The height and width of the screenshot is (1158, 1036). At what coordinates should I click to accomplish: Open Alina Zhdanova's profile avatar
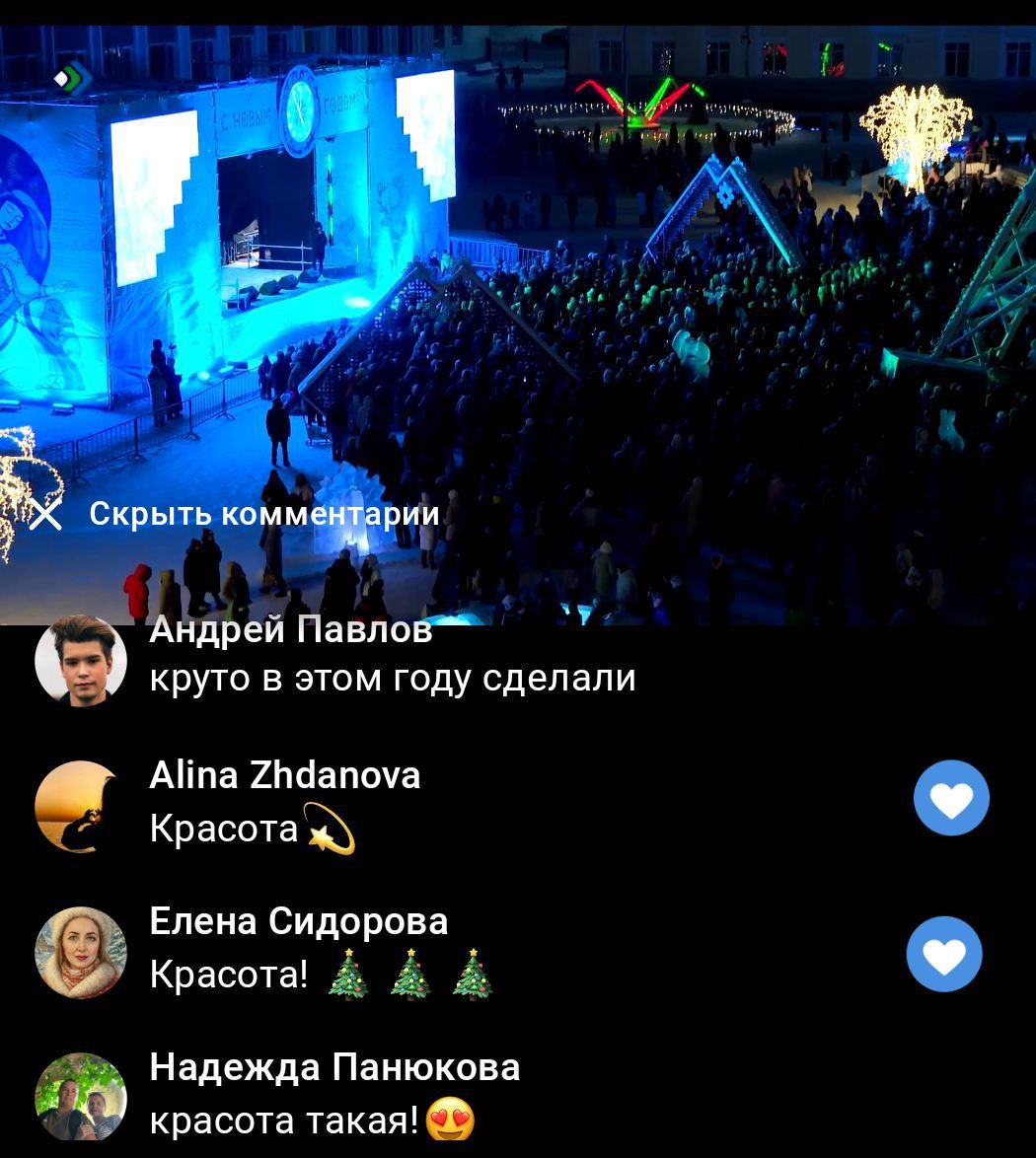click(x=81, y=806)
